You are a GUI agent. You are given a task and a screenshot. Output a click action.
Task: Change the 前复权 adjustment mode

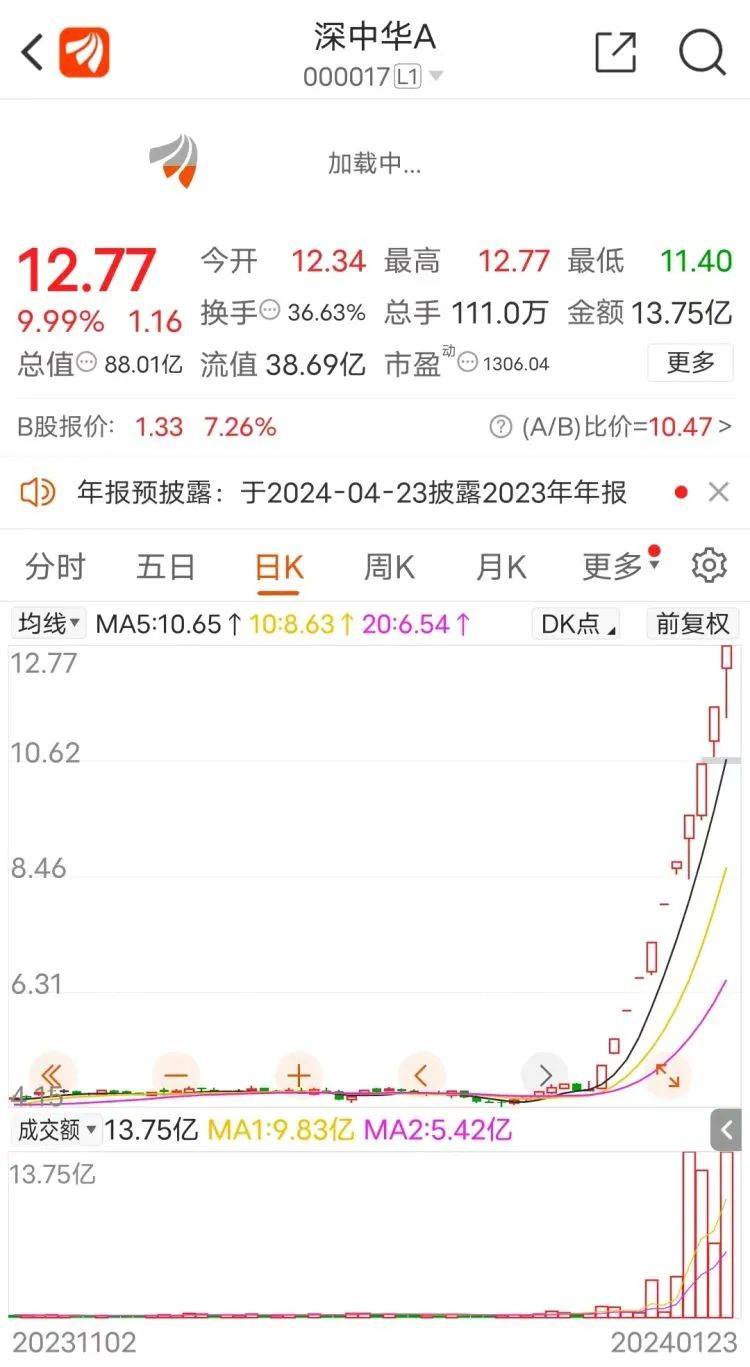(x=692, y=624)
